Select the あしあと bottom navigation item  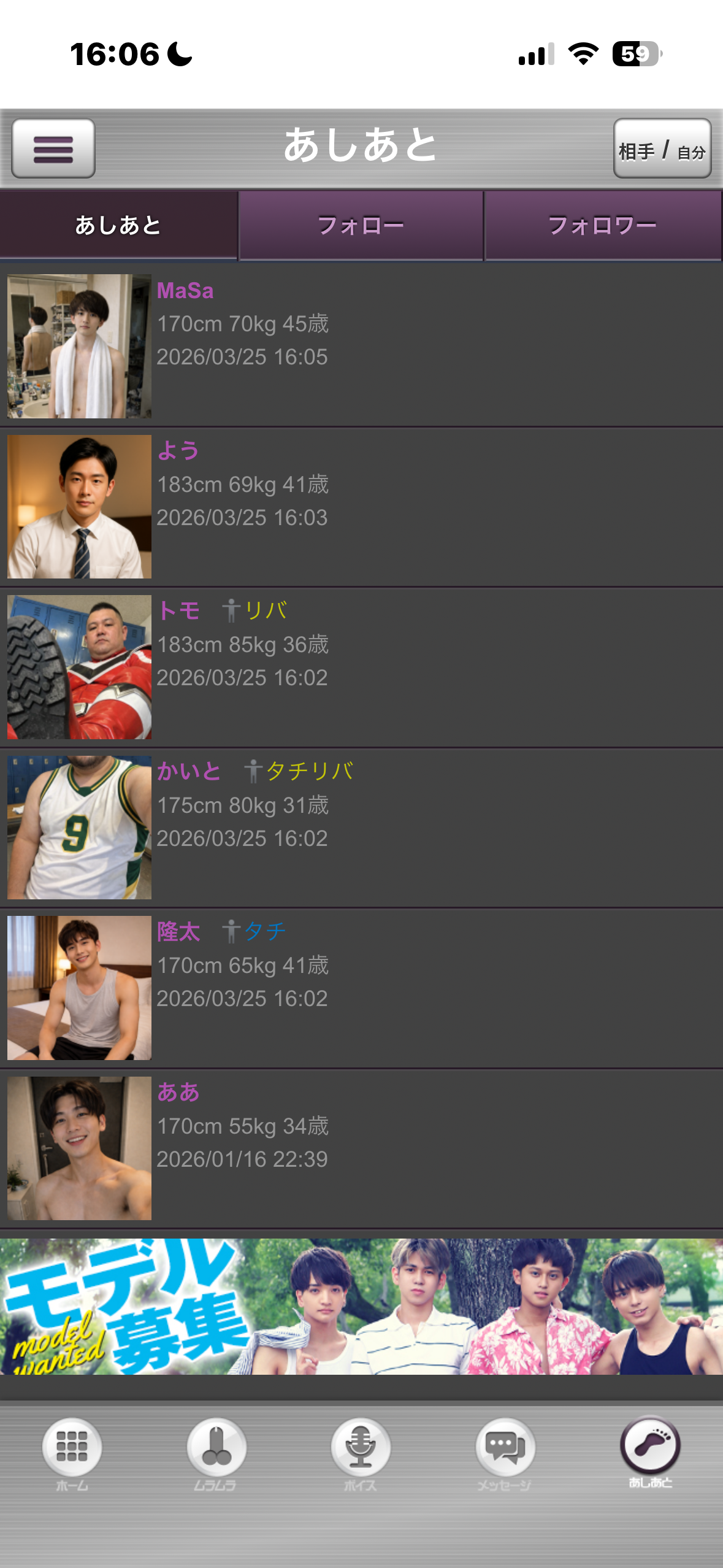click(650, 1451)
